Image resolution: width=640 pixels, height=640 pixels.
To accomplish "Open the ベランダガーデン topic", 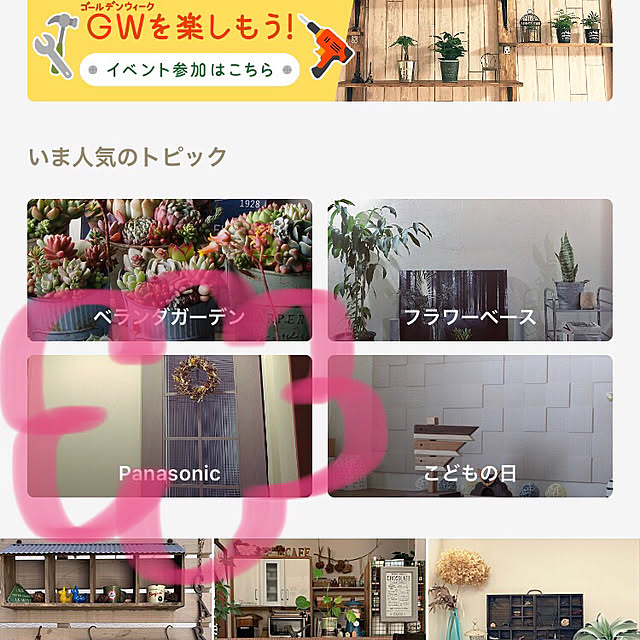I will tap(169, 270).
